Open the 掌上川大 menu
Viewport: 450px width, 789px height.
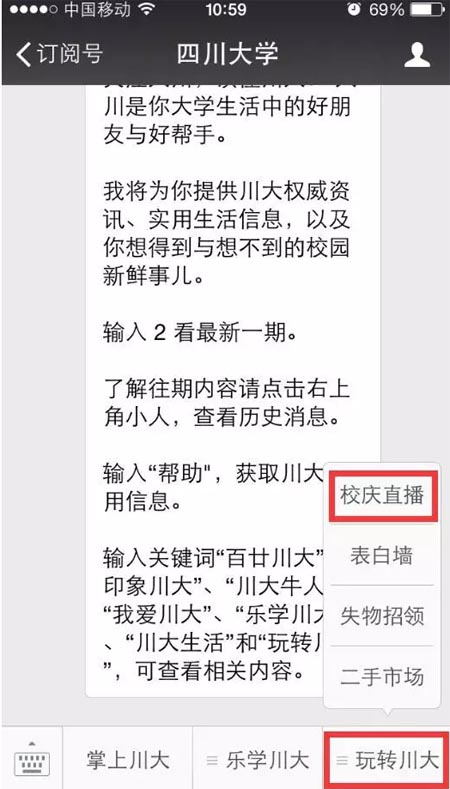point(127,760)
